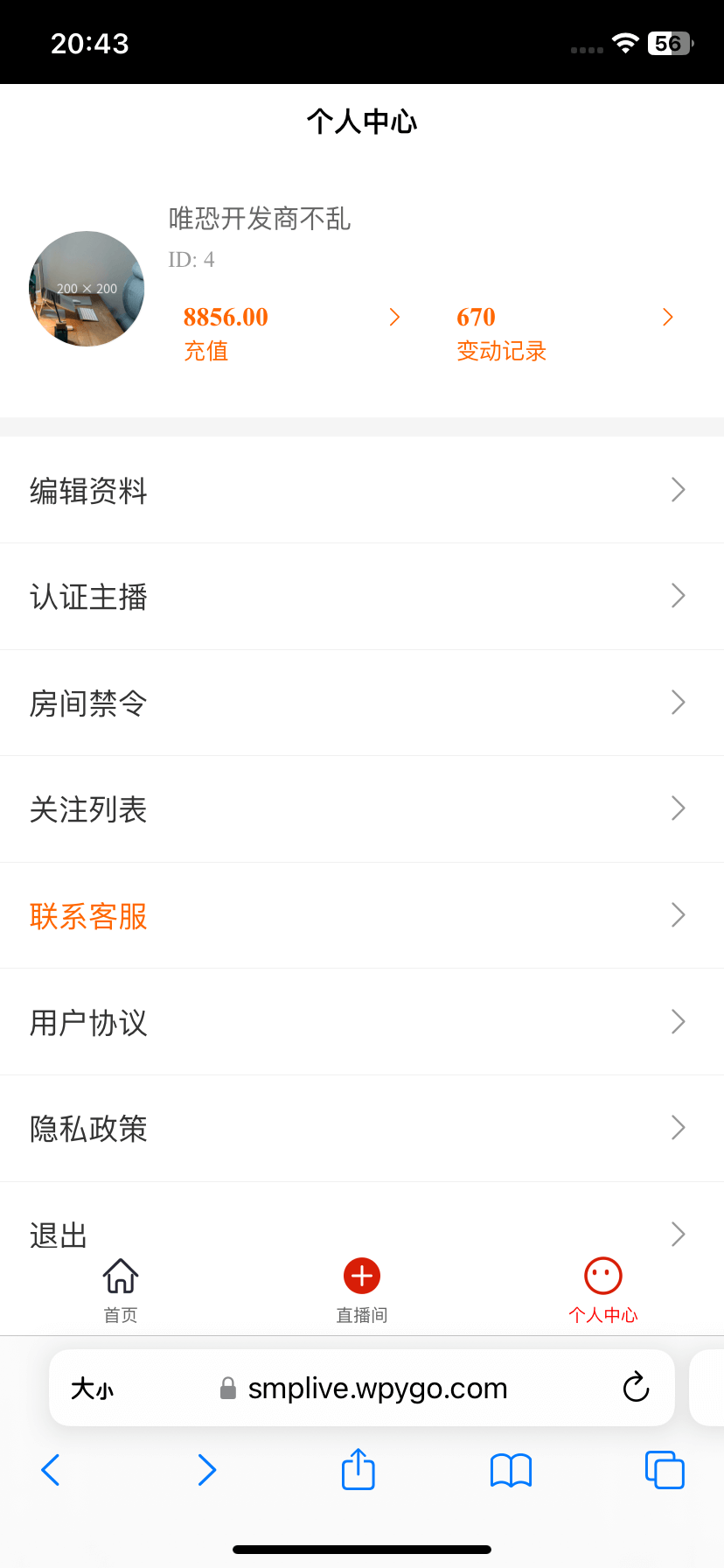Image resolution: width=724 pixels, height=1568 pixels.
Task: Go forward using the blue forward arrow
Action: click(x=206, y=1470)
